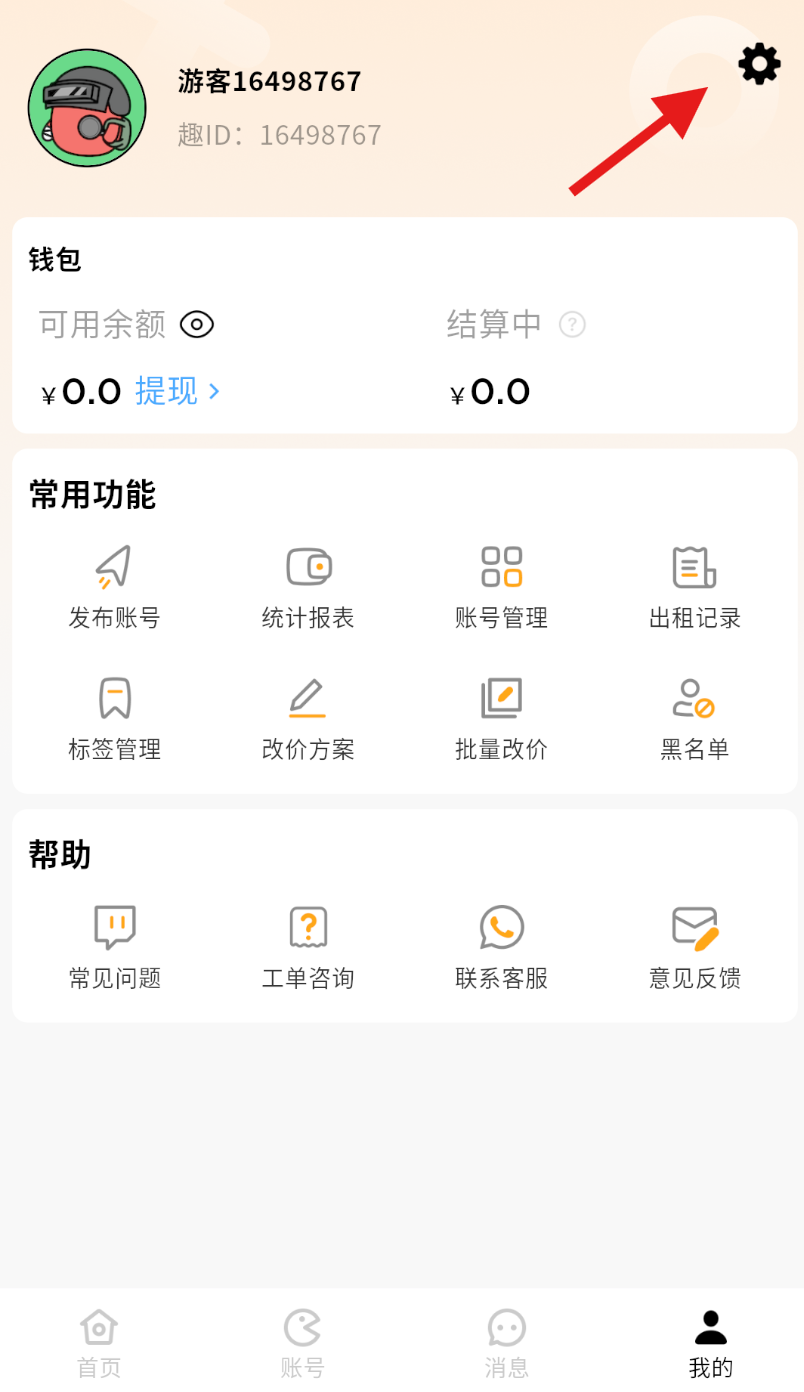Tap the 提现 withdraw link

[177, 391]
